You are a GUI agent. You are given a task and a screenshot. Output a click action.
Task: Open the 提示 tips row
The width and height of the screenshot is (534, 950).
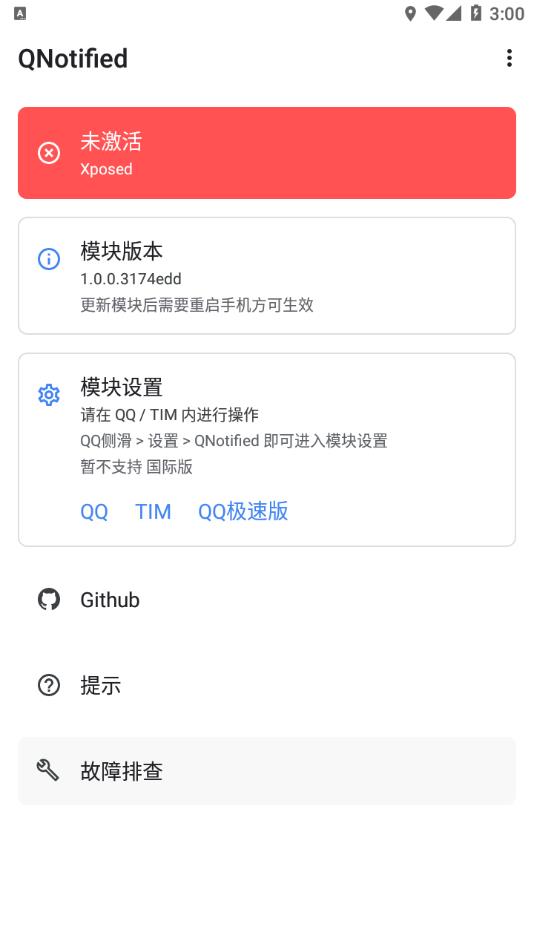[267, 685]
